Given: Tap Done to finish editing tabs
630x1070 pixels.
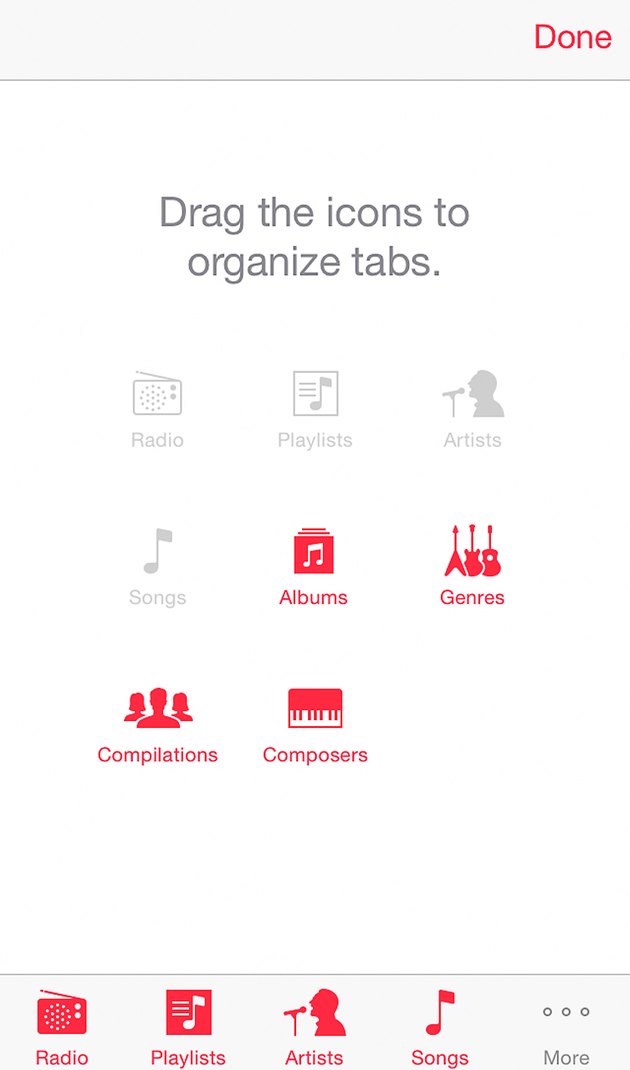Looking at the screenshot, I should [572, 37].
